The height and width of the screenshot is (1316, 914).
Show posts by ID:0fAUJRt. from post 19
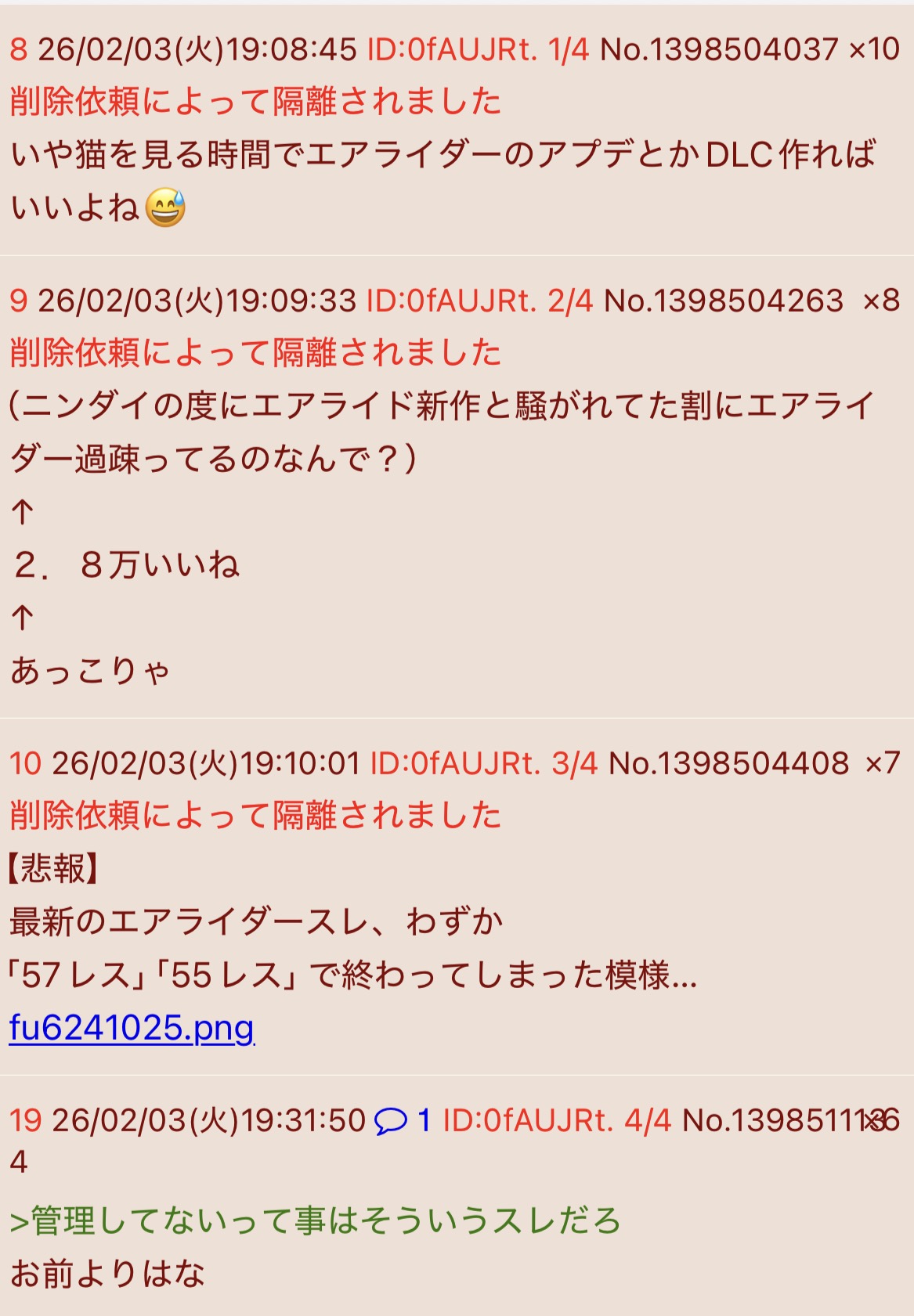point(527,1121)
